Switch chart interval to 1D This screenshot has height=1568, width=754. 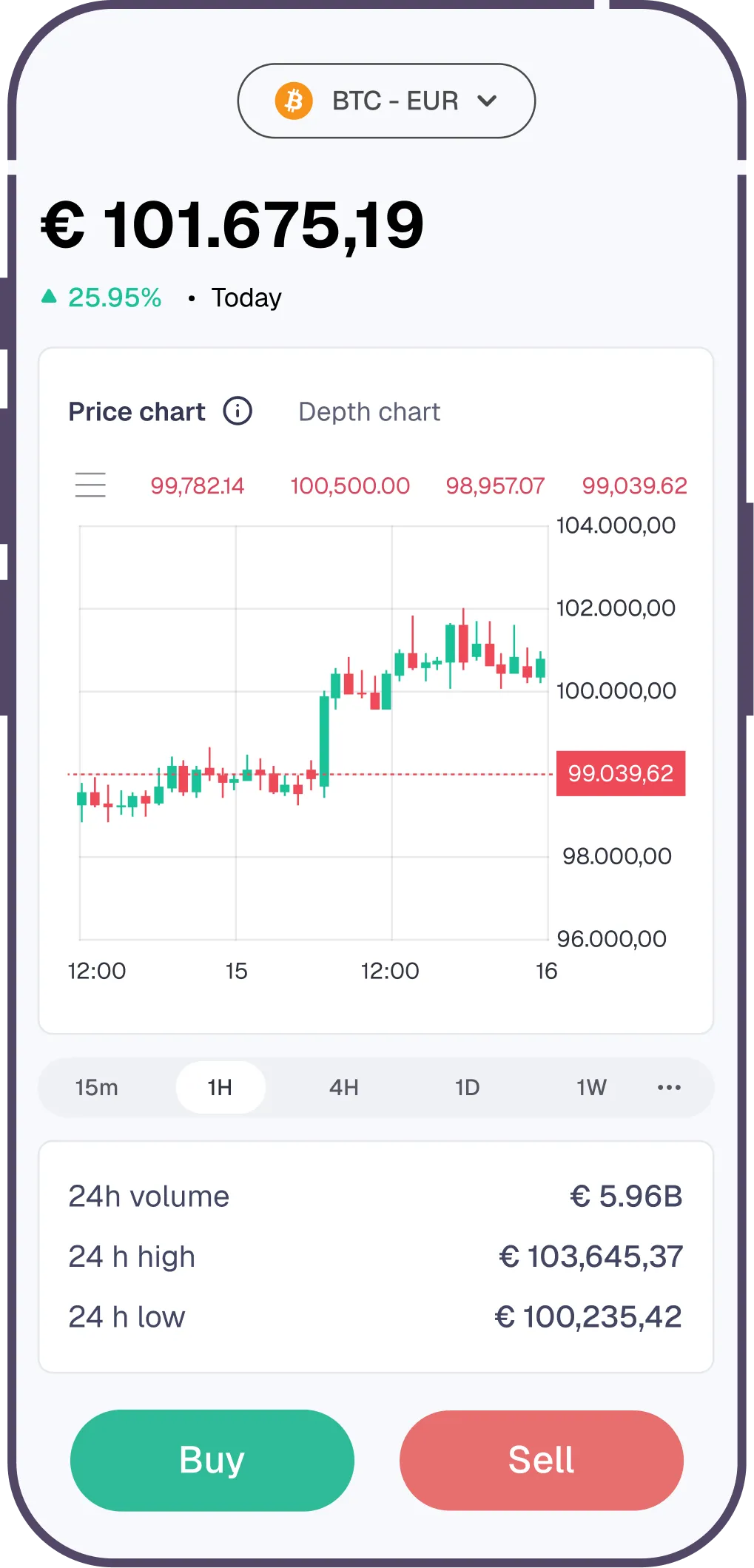click(468, 1087)
